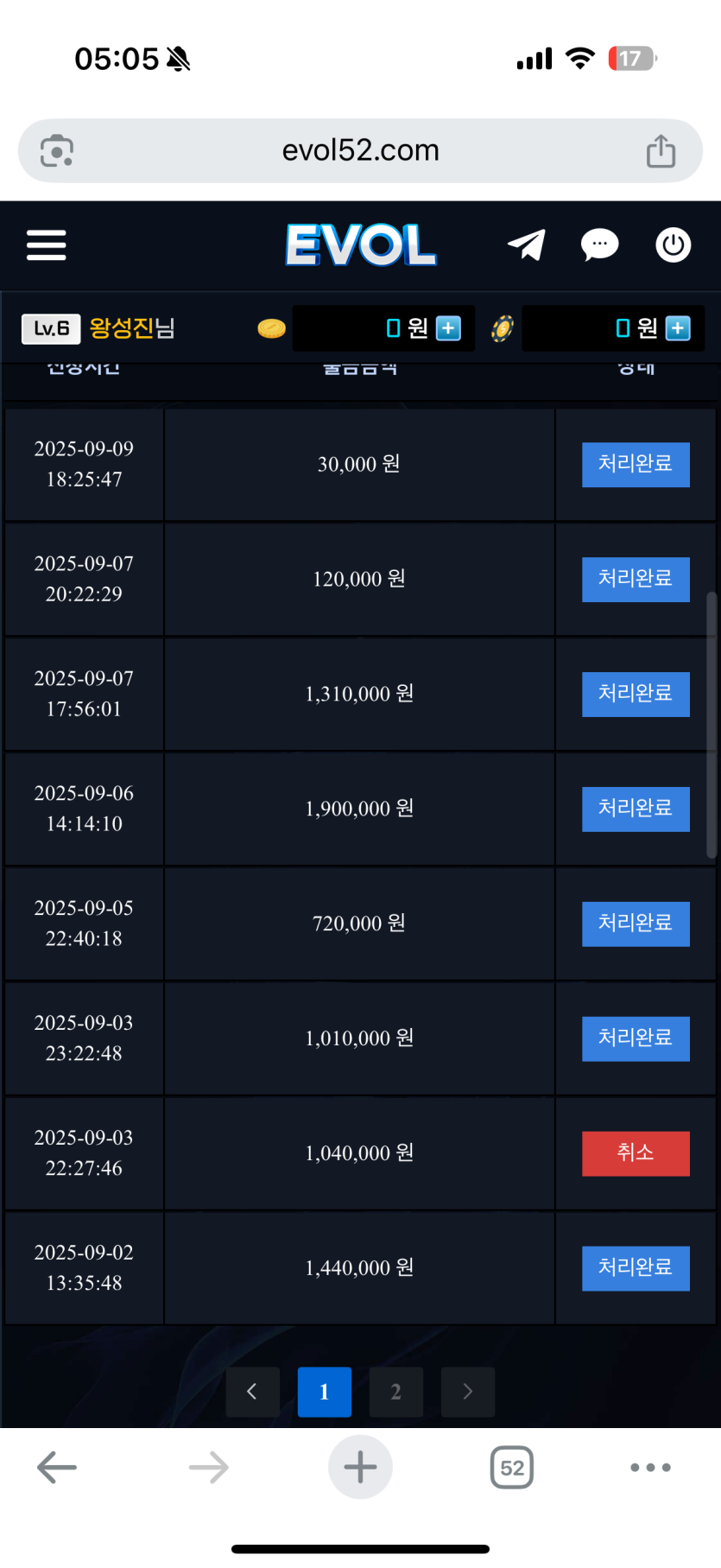Open the hamburger menu
The width and height of the screenshot is (721, 1568).
pyautogui.click(x=47, y=245)
